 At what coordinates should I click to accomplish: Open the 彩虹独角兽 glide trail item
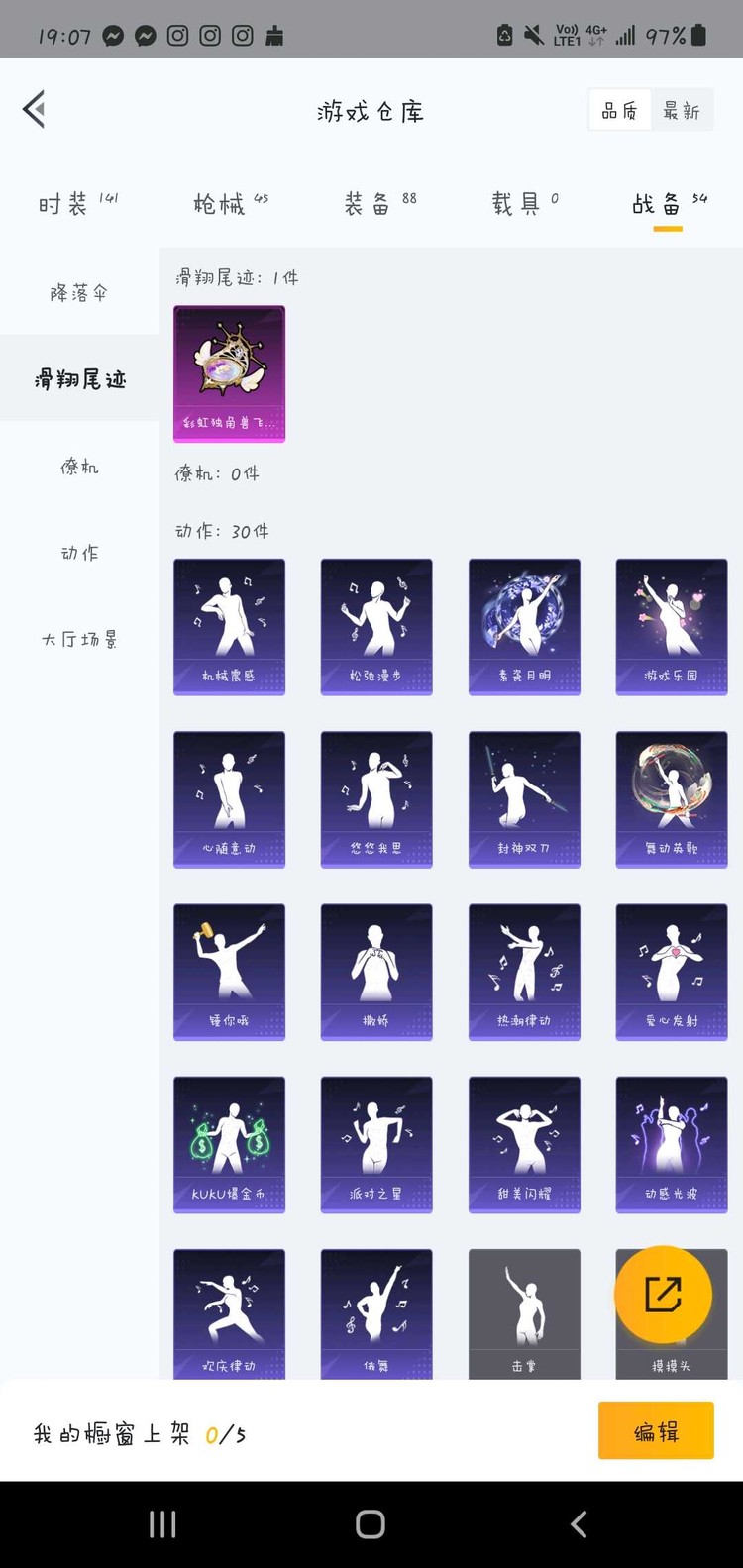pyautogui.click(x=229, y=372)
